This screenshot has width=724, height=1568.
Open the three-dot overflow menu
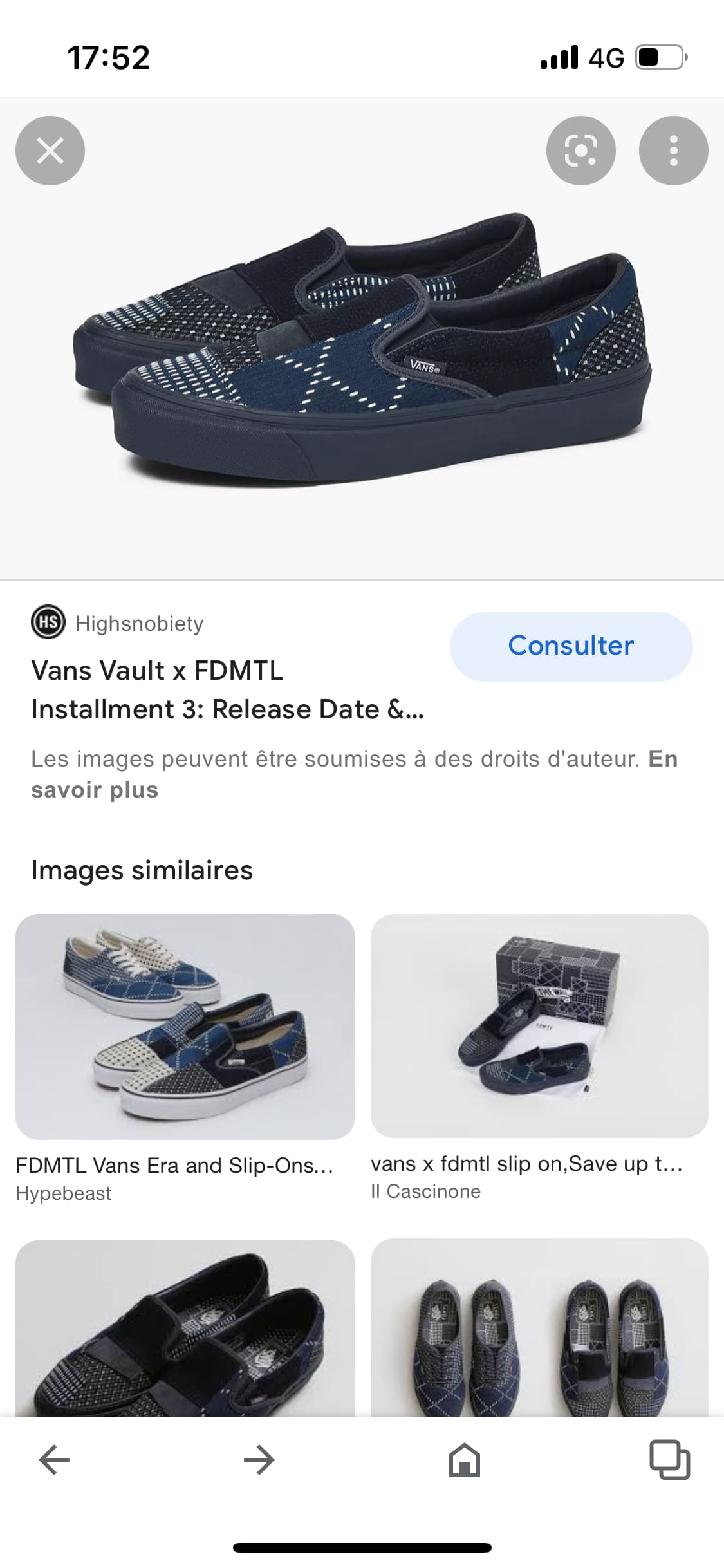673,151
